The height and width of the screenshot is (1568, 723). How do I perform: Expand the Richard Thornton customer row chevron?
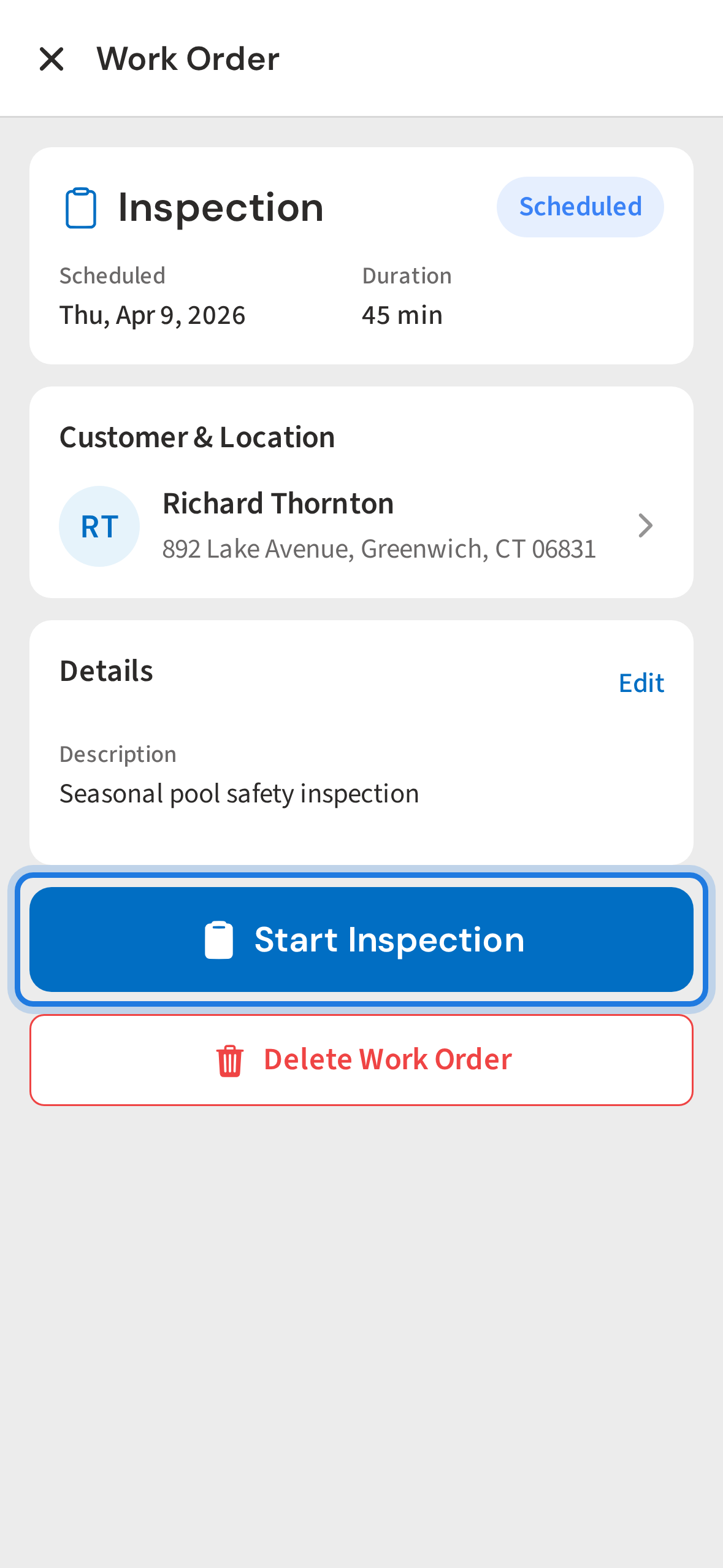pos(646,525)
